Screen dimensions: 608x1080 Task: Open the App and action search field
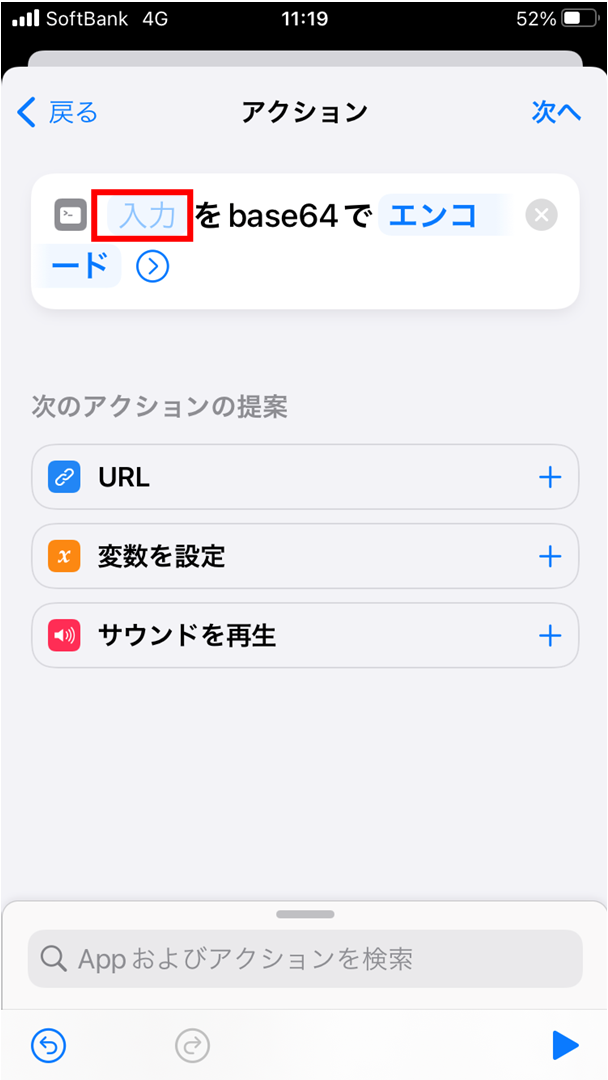[305, 959]
